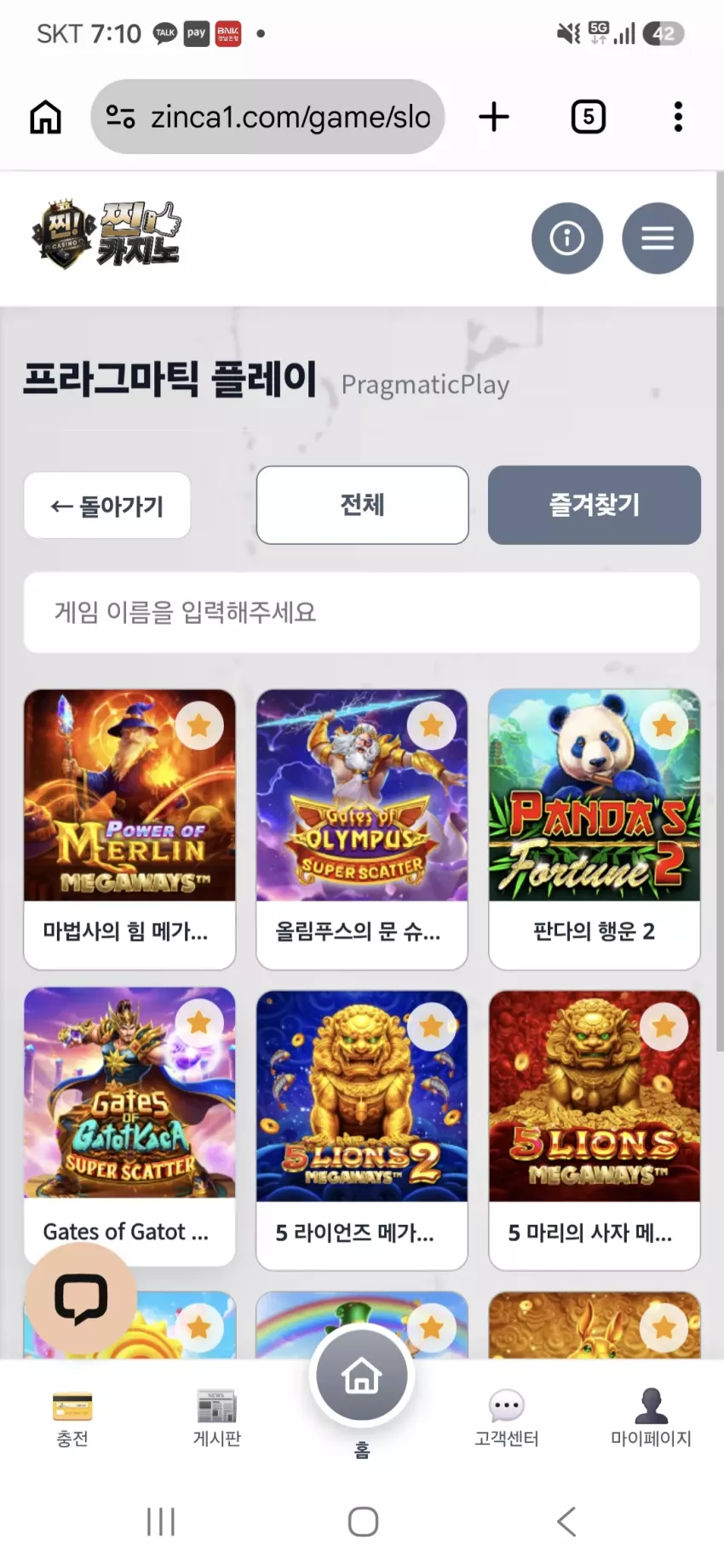Tap the zinca1.com address bar

pos(267,117)
